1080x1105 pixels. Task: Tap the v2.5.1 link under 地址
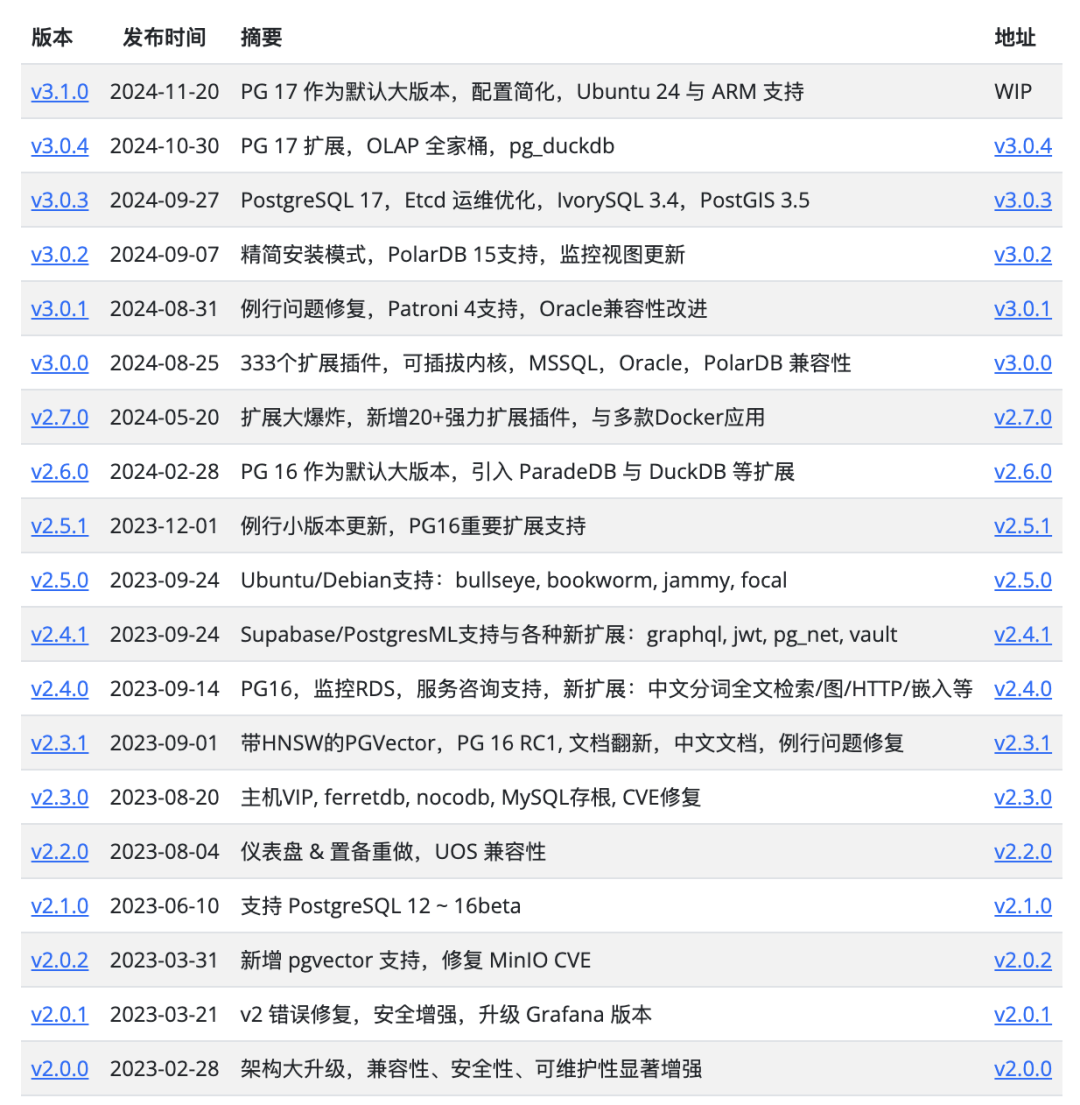[1022, 525]
